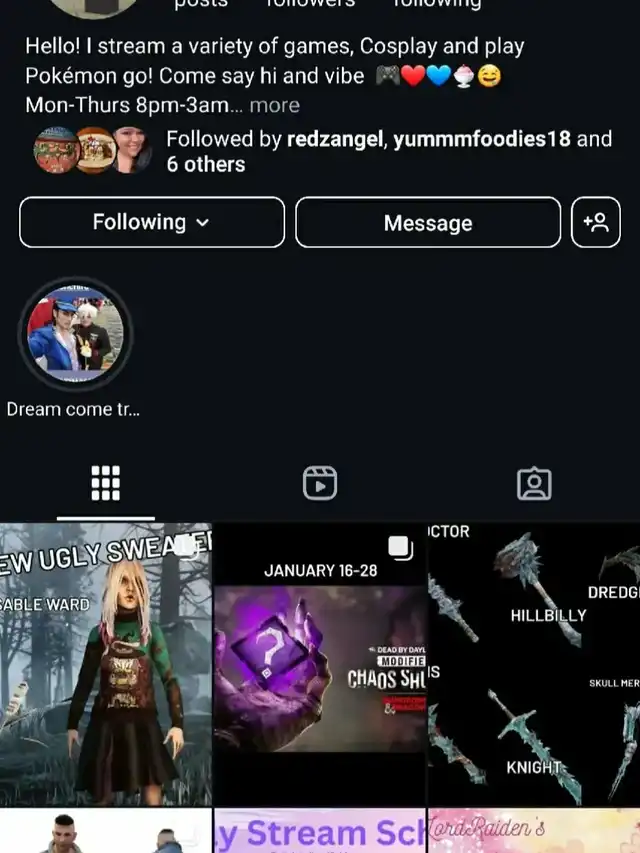Expand the bio with more
The width and height of the screenshot is (640, 853).
click(x=274, y=105)
